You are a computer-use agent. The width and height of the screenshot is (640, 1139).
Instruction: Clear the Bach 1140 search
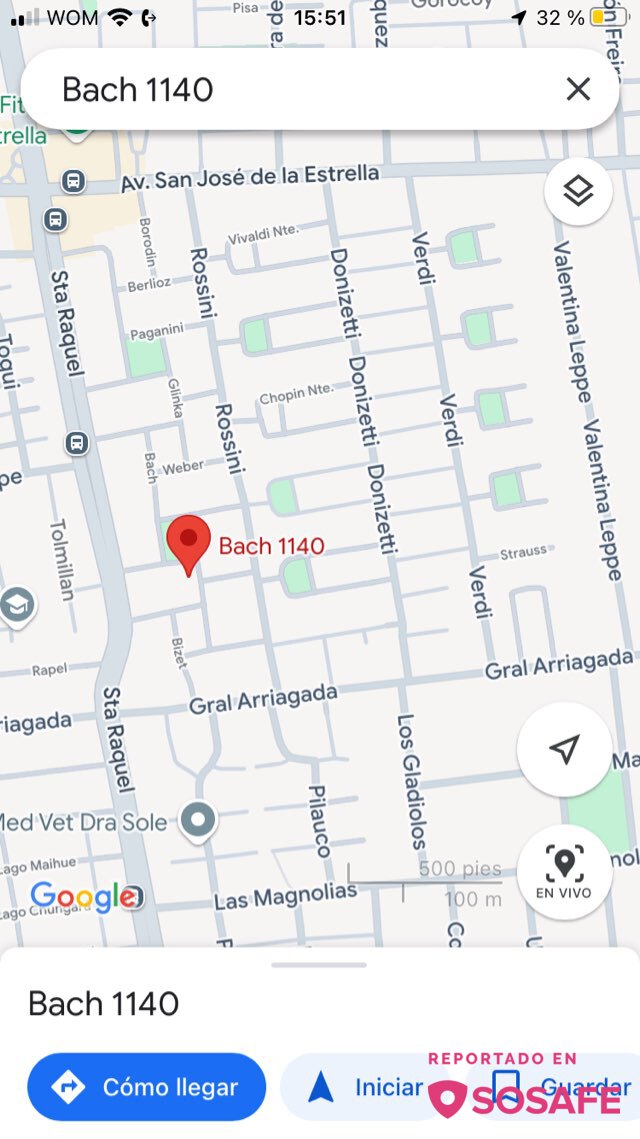click(578, 90)
